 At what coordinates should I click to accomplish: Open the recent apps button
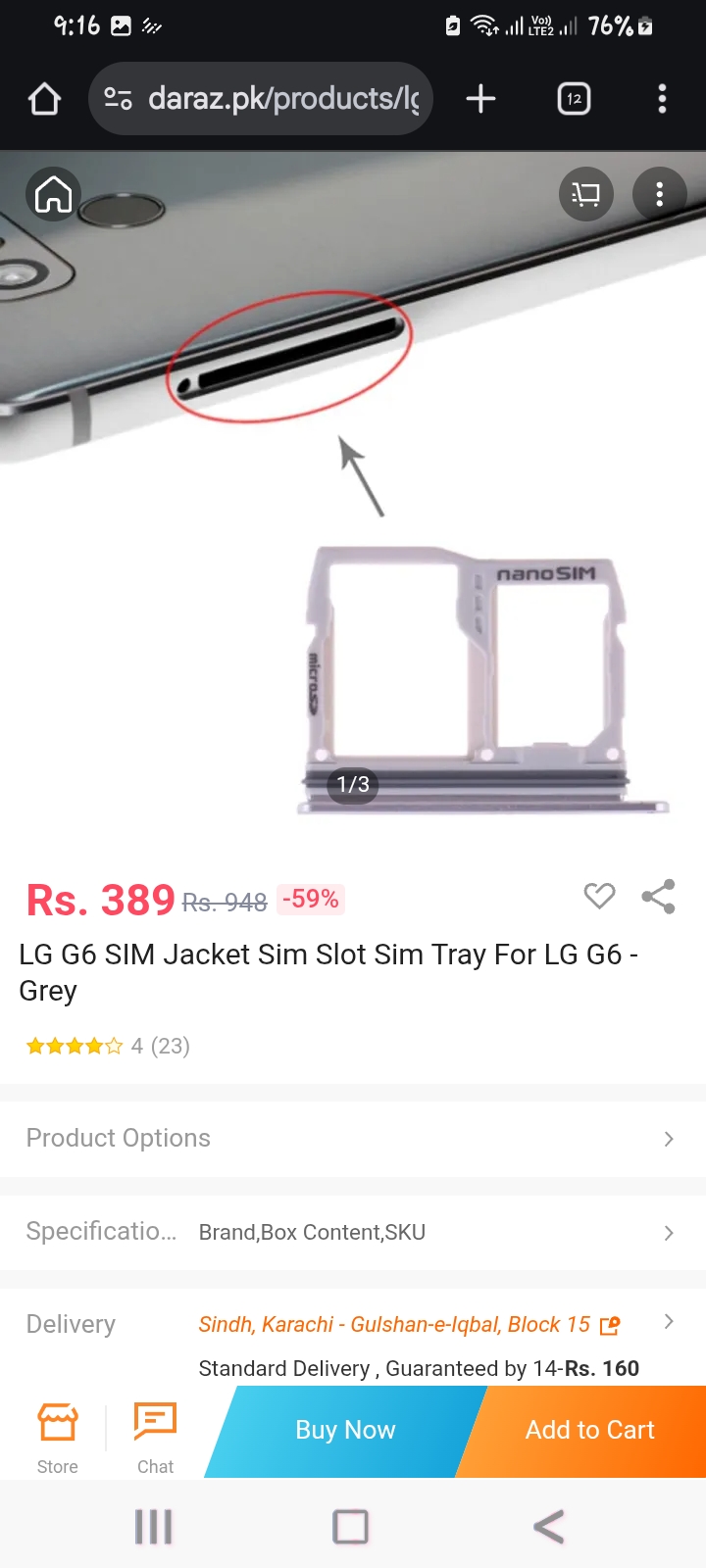(x=153, y=1526)
